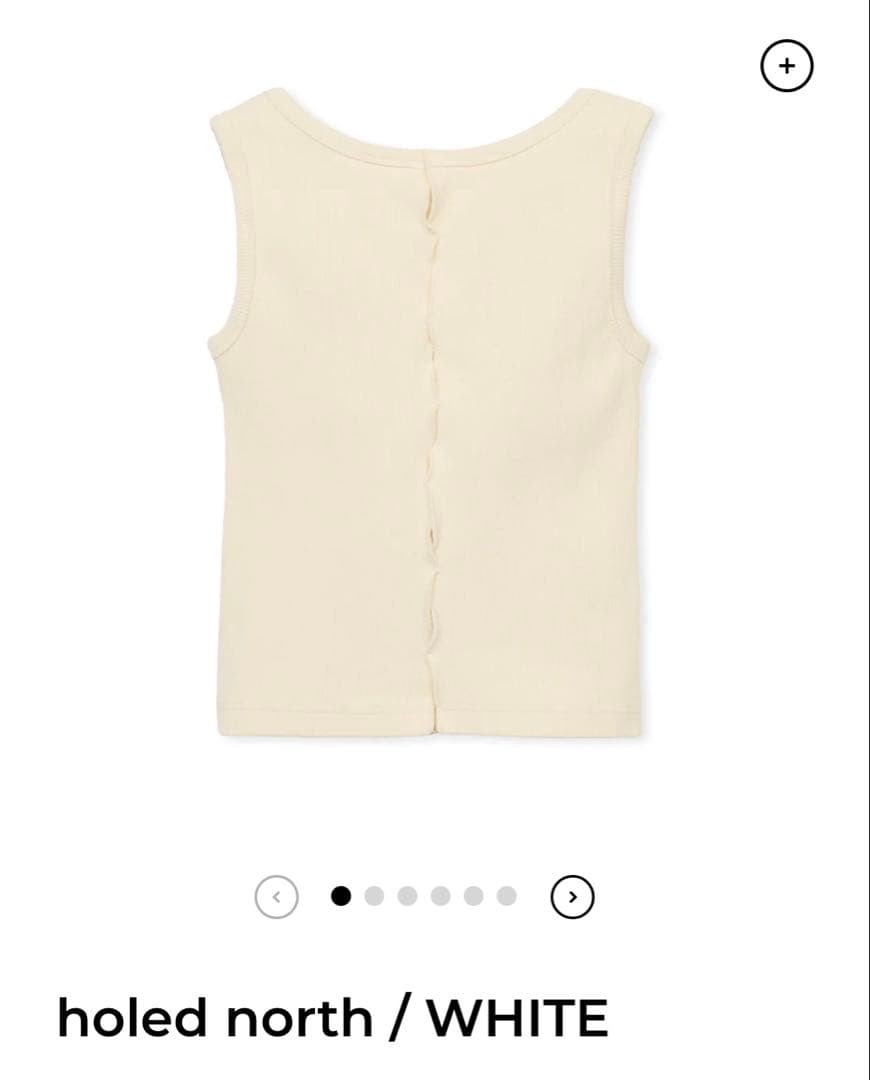
Task: Go back to the previous product image
Action: [276, 896]
